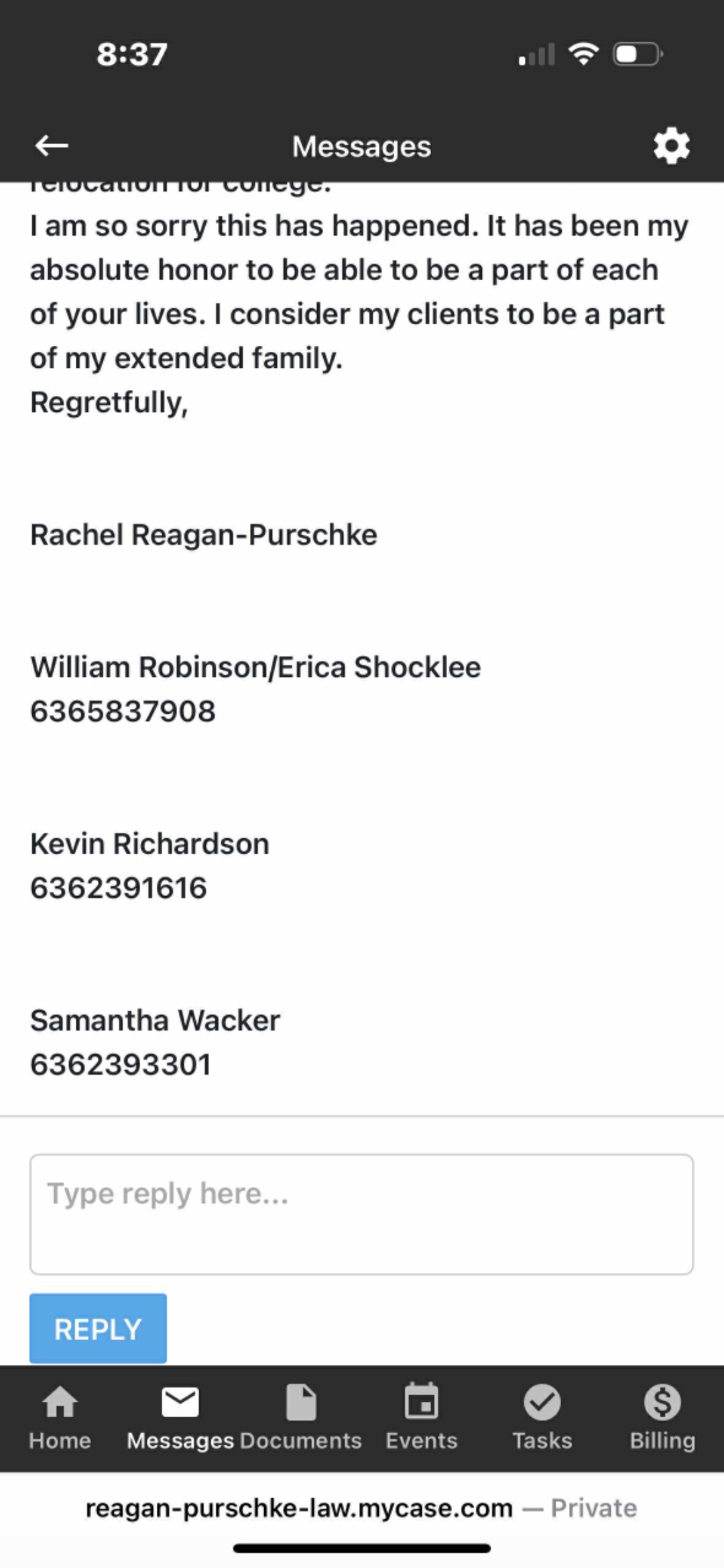Switch to the Tasks tab

(x=542, y=1417)
